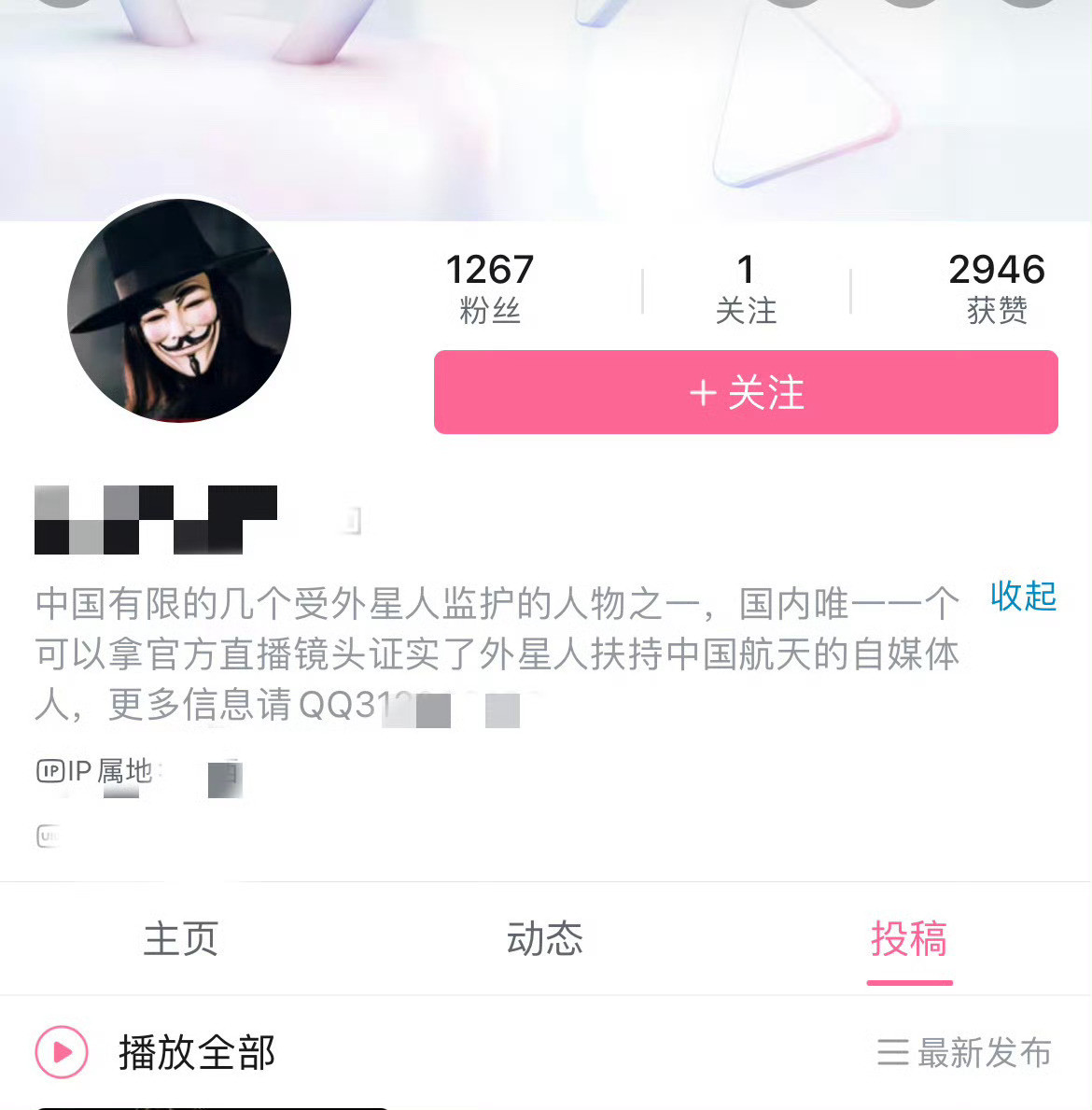Click the IP badge icon before IP属地
This screenshot has height=1110, width=1092.
[49, 771]
